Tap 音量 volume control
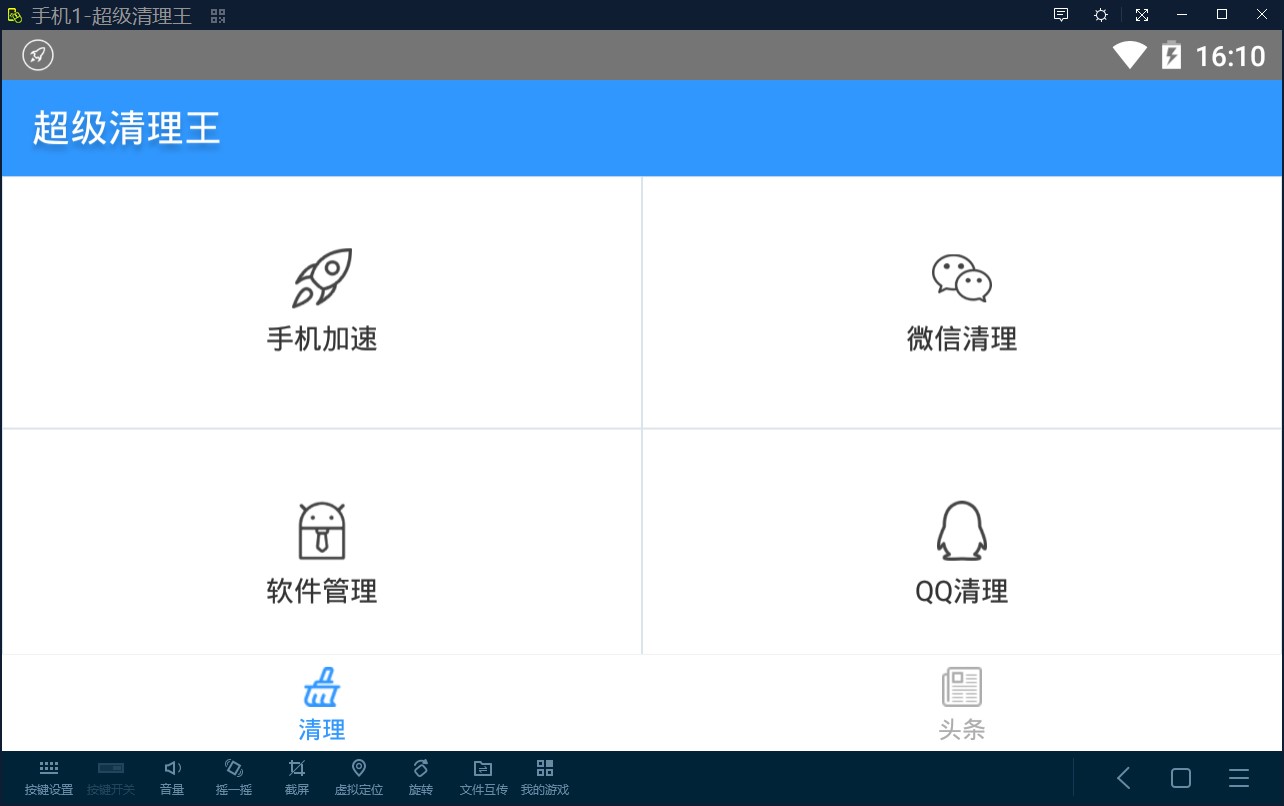Screen dimensions: 1284x806 click(x=172, y=776)
